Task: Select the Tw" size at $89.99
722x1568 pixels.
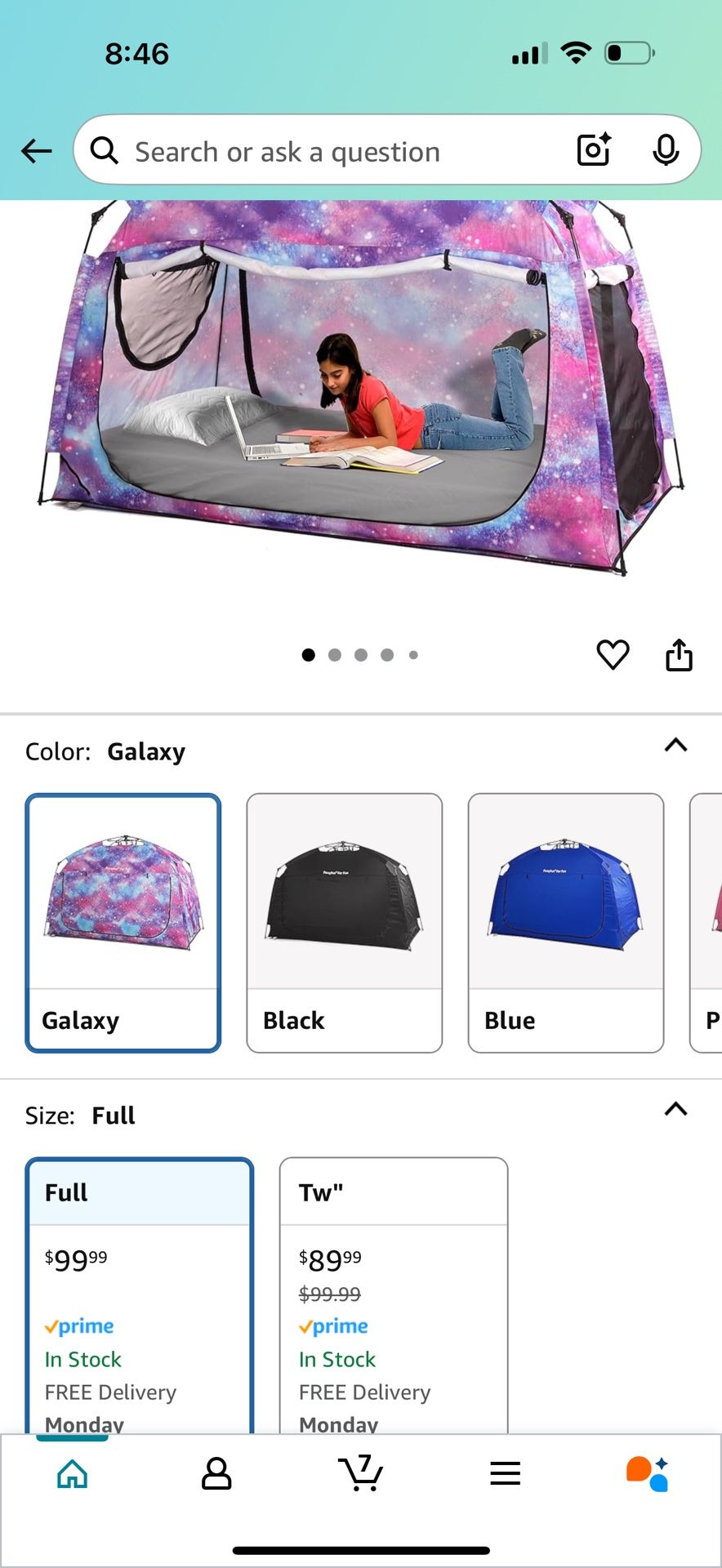Action: pyautogui.click(x=394, y=1296)
